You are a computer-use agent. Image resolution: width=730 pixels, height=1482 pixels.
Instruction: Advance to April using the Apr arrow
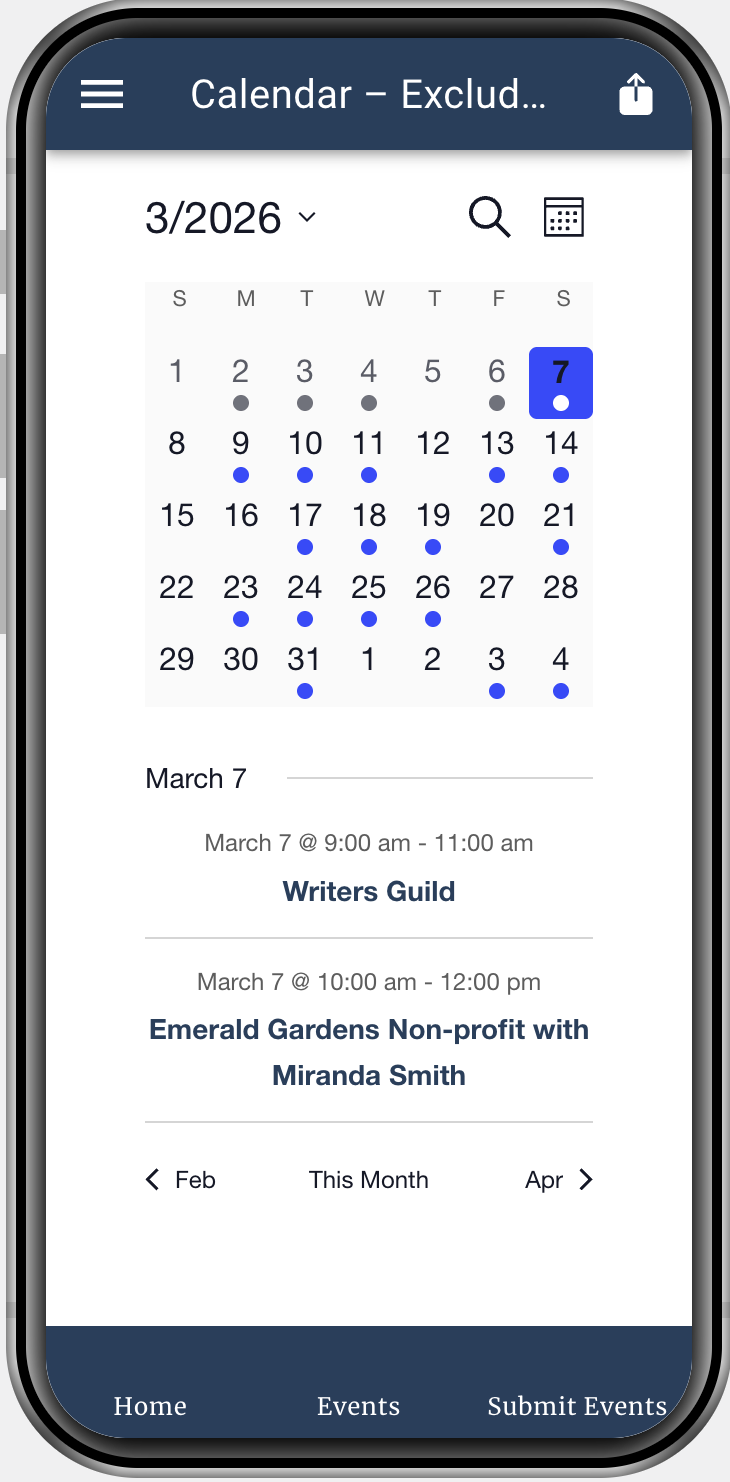tap(558, 1180)
